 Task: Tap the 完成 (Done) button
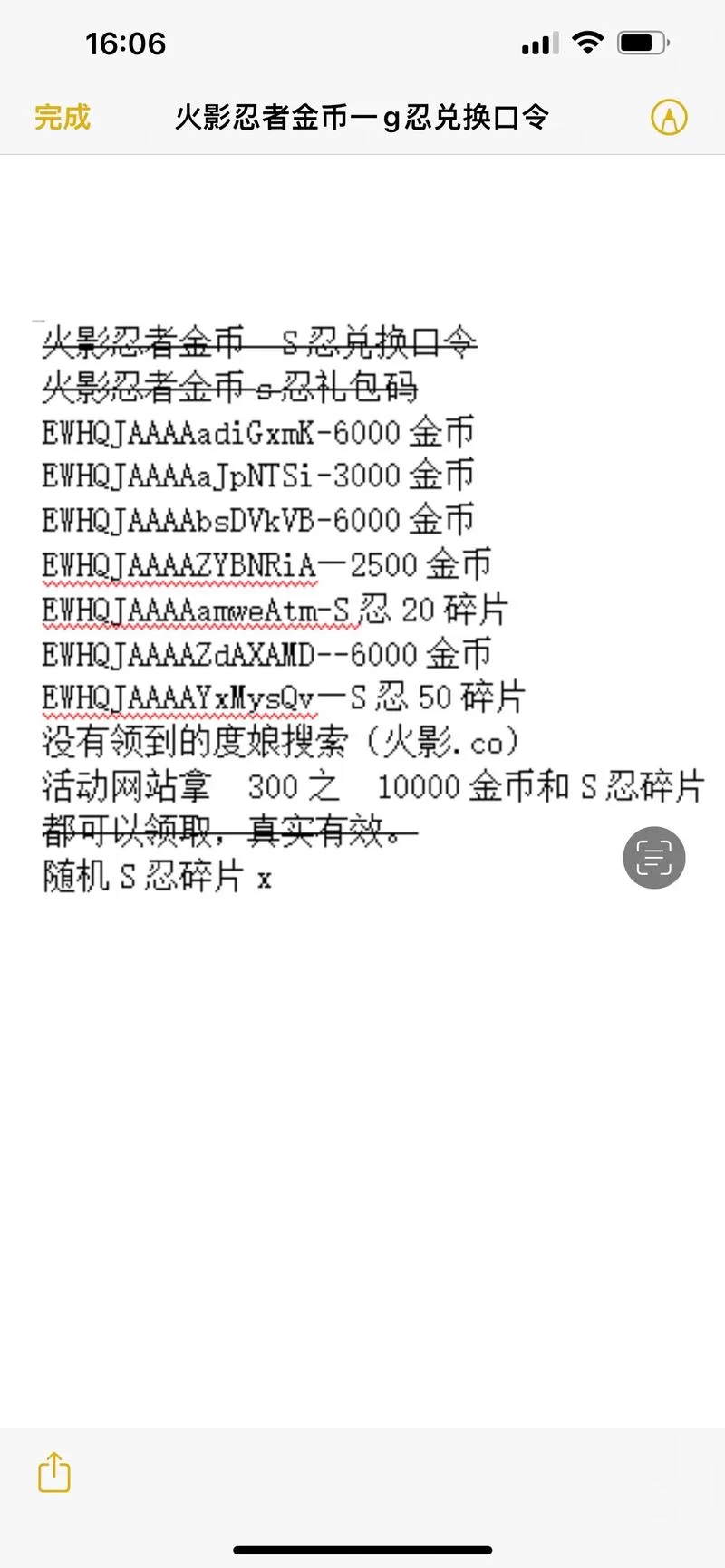click(61, 118)
